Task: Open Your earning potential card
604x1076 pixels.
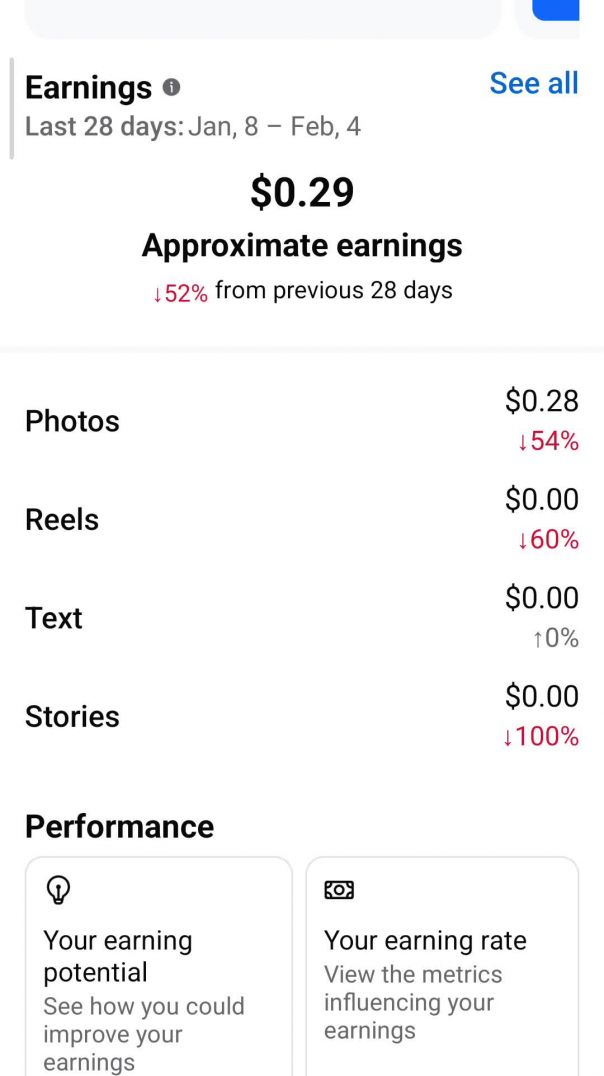Action: [x=159, y=965]
